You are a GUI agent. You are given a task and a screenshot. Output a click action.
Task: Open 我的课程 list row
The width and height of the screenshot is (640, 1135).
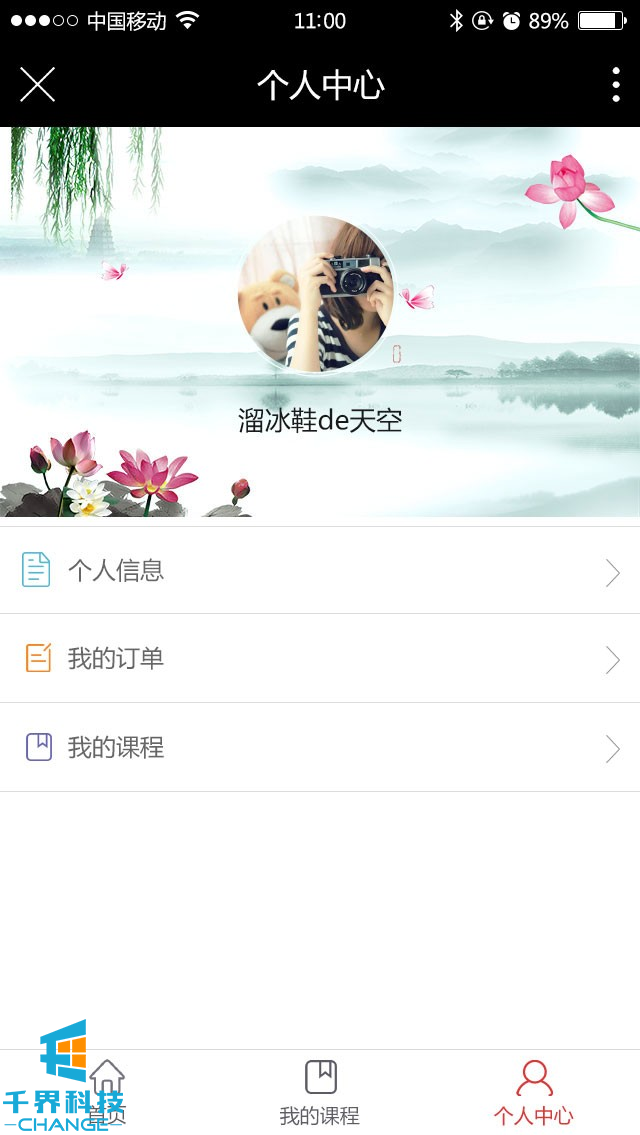pyautogui.click(x=320, y=747)
